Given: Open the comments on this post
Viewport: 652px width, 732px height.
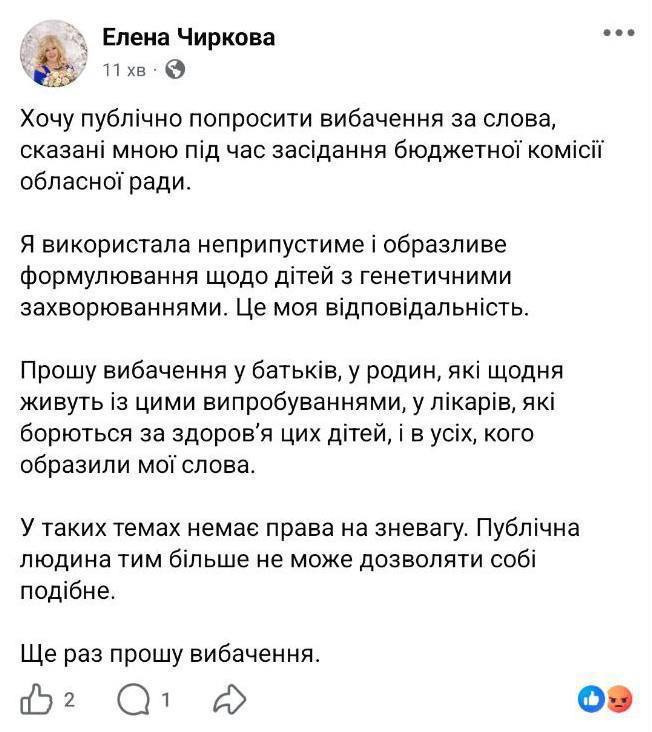Looking at the screenshot, I should [x=131, y=700].
